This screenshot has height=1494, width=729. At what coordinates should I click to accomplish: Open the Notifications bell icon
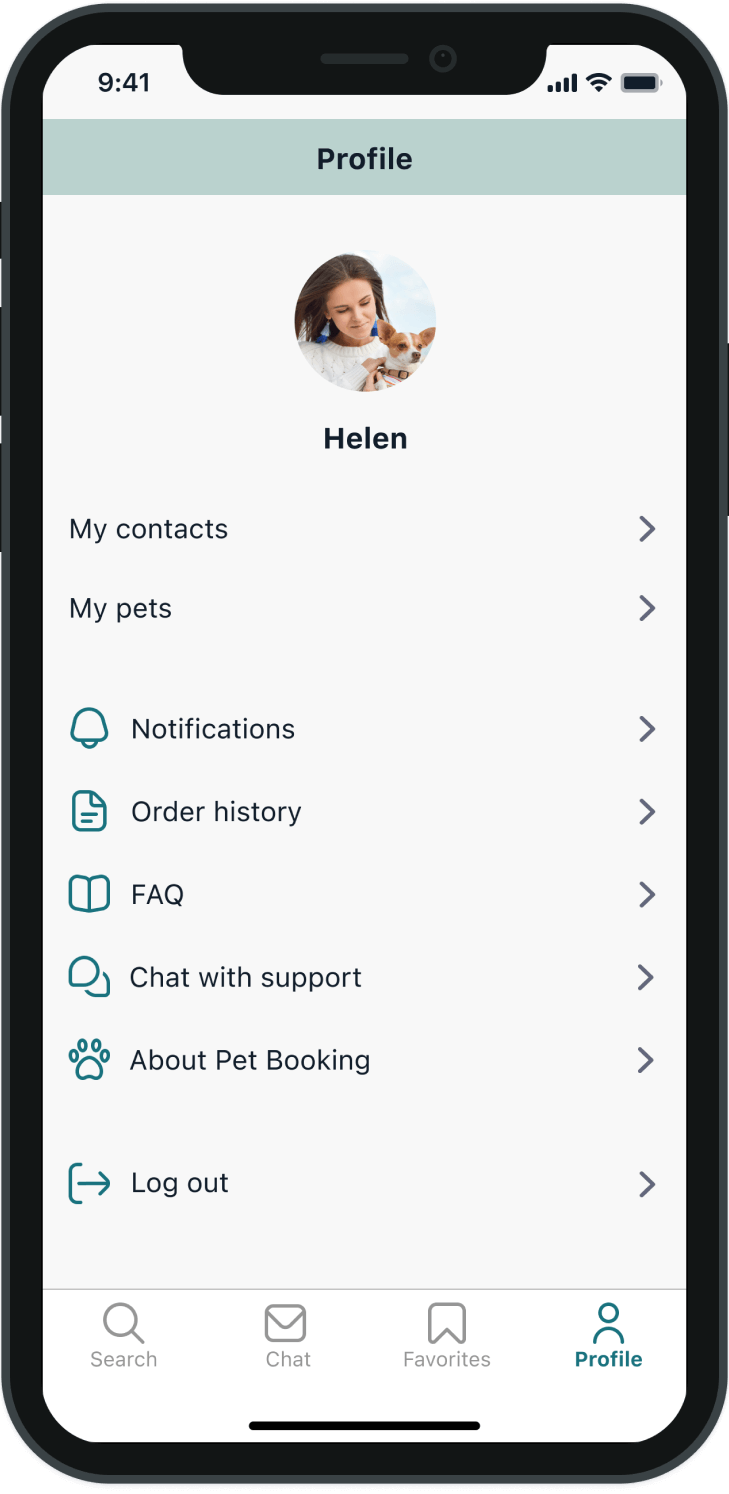click(x=90, y=728)
